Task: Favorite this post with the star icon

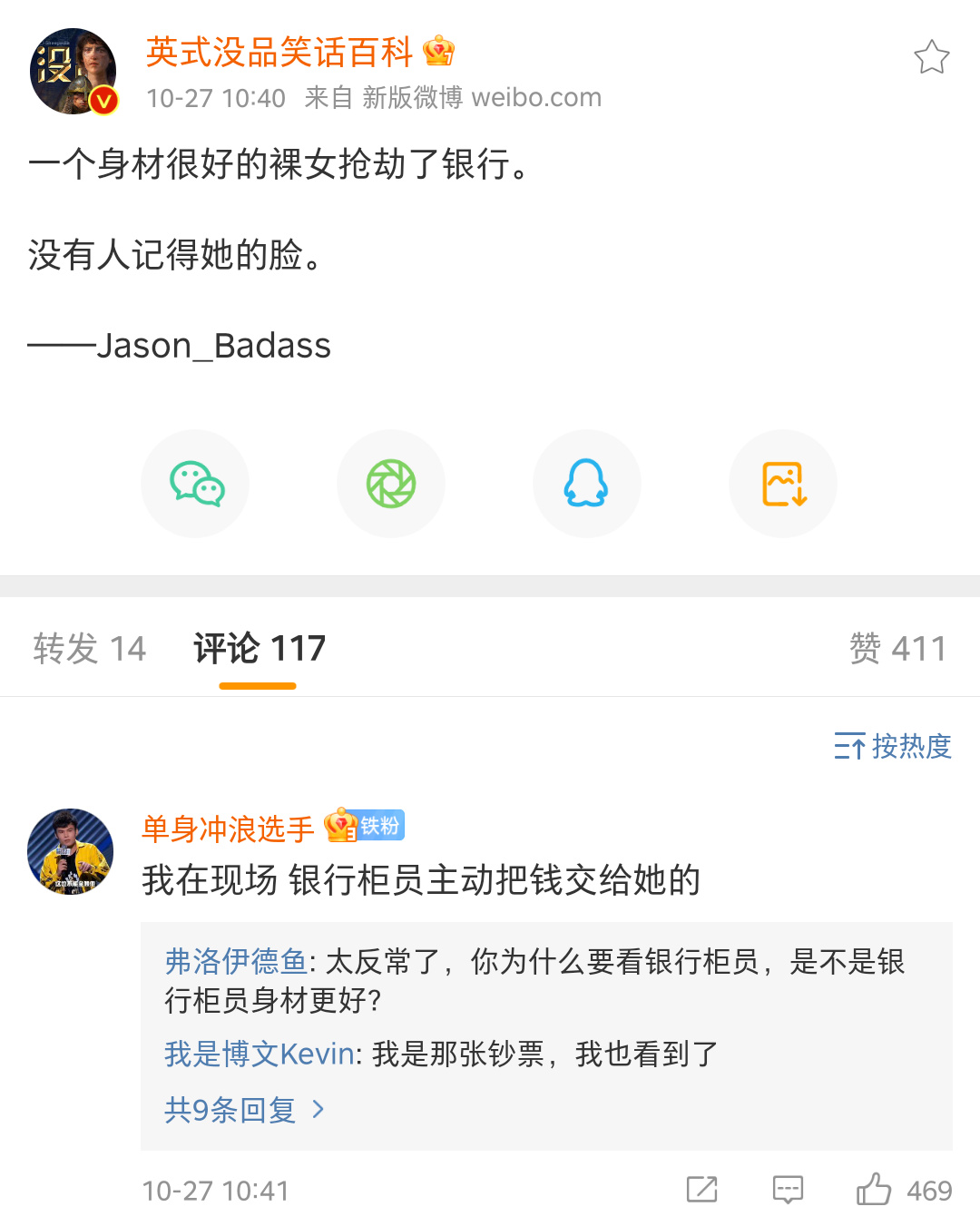Action: coord(931,58)
